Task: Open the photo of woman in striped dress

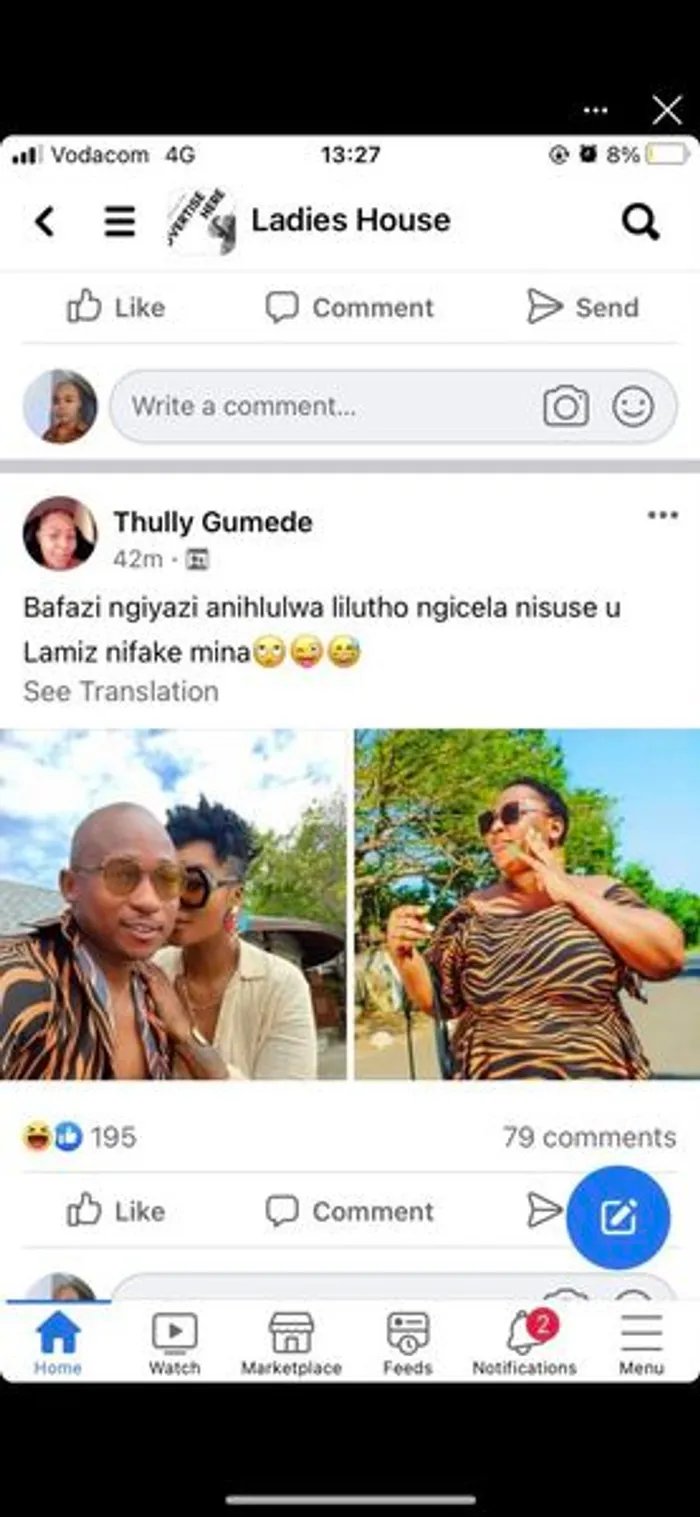Action: 527,904
